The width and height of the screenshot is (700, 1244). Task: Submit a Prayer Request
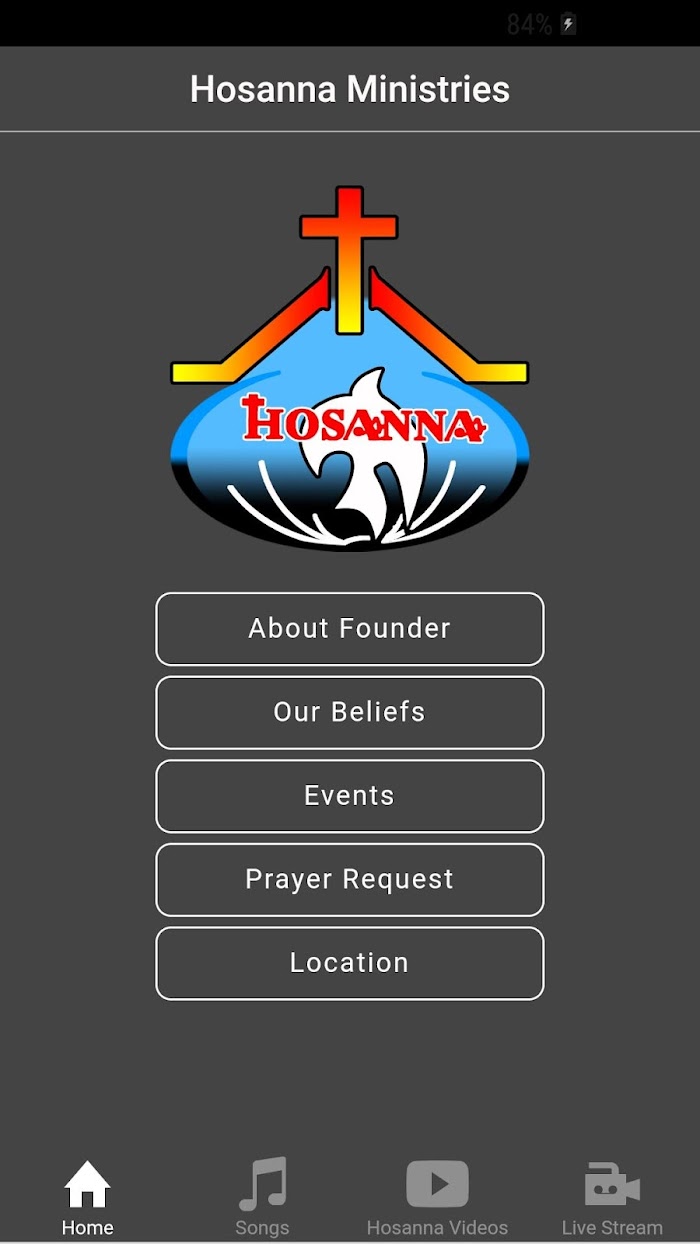point(350,880)
